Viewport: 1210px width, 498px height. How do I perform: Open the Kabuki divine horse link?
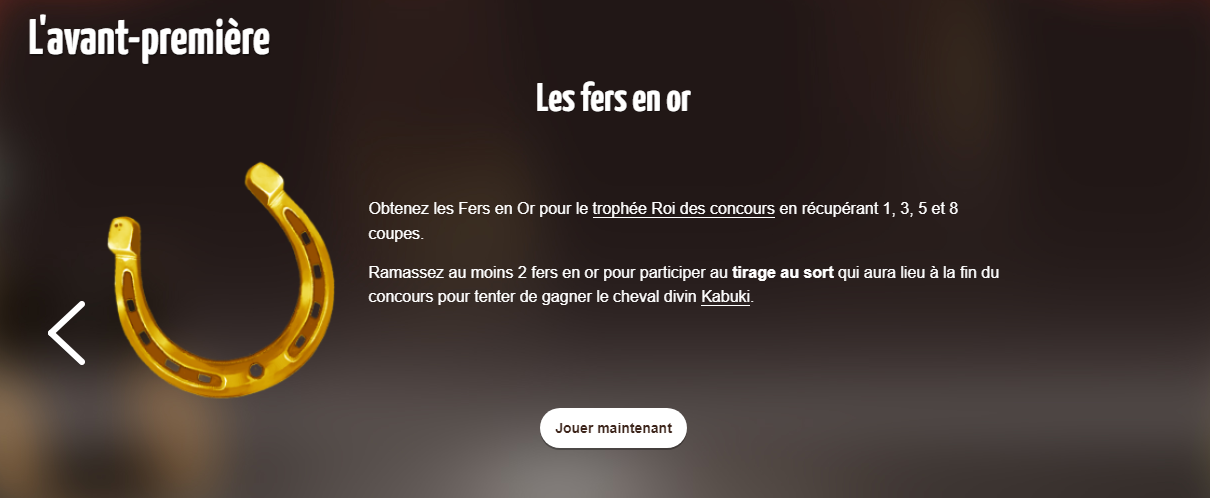tap(725, 297)
